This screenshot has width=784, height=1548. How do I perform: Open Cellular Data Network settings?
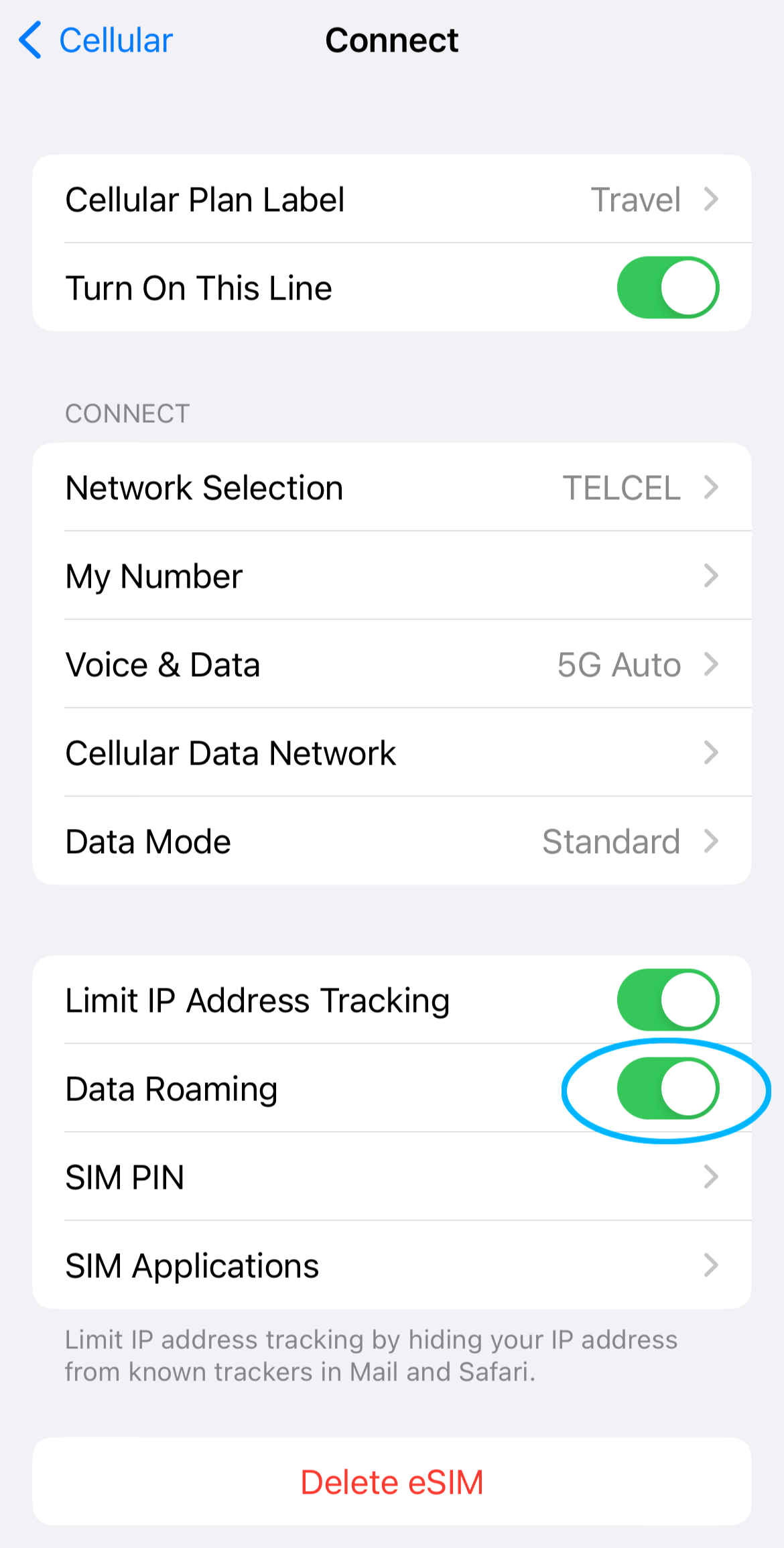coord(391,753)
